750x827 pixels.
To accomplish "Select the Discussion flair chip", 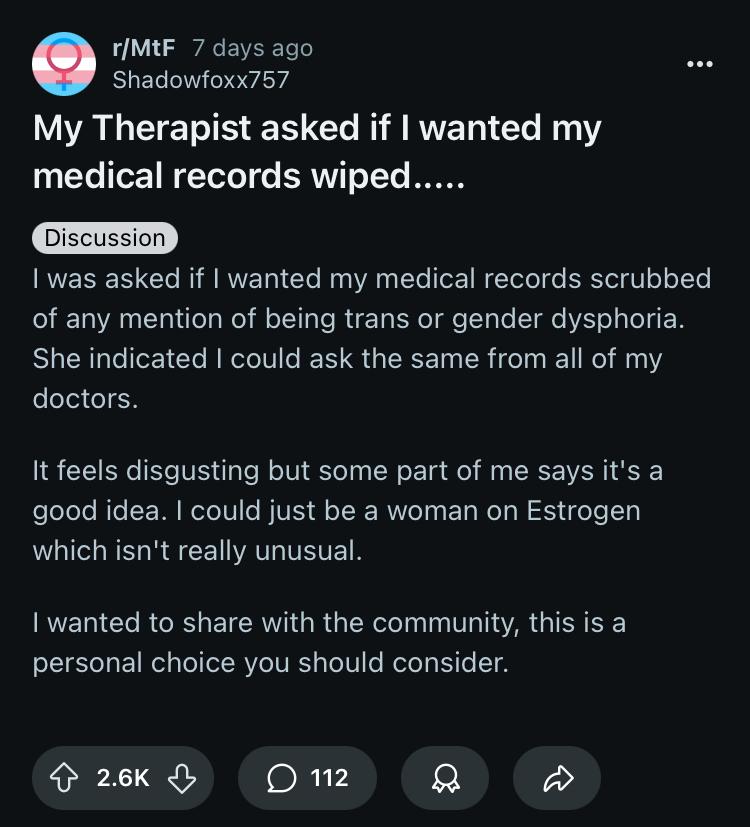I will pyautogui.click(x=105, y=238).
